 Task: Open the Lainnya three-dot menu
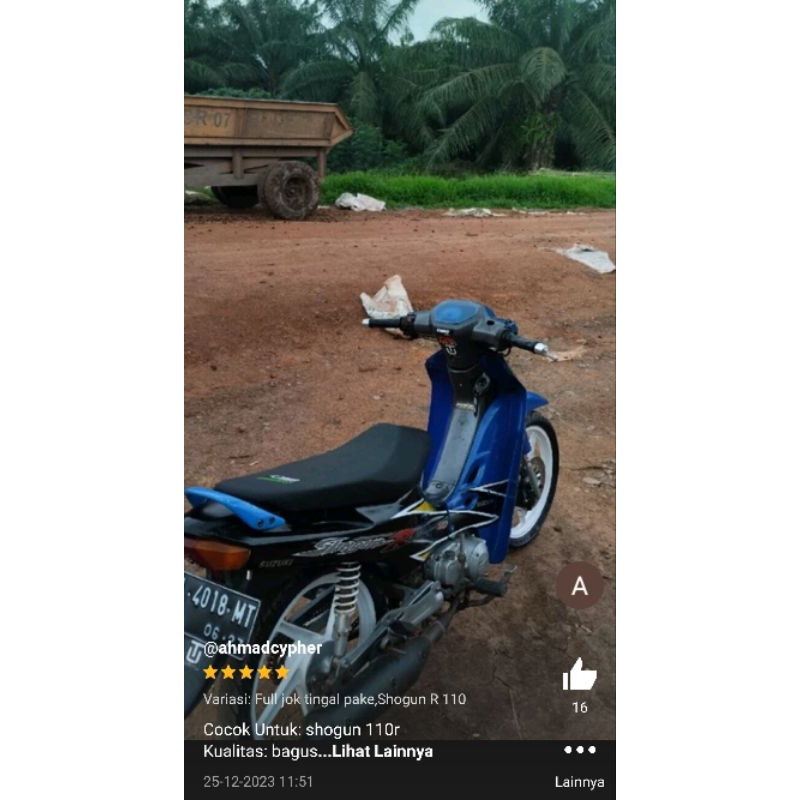click(579, 750)
